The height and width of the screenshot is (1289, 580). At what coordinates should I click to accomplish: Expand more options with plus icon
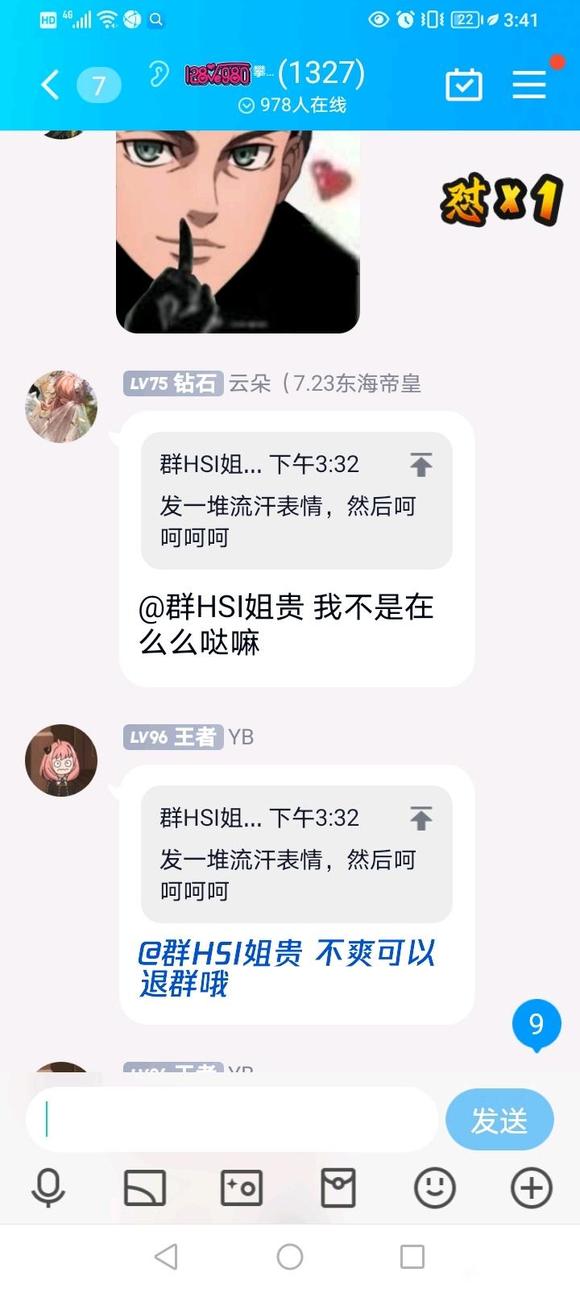[x=531, y=1189]
